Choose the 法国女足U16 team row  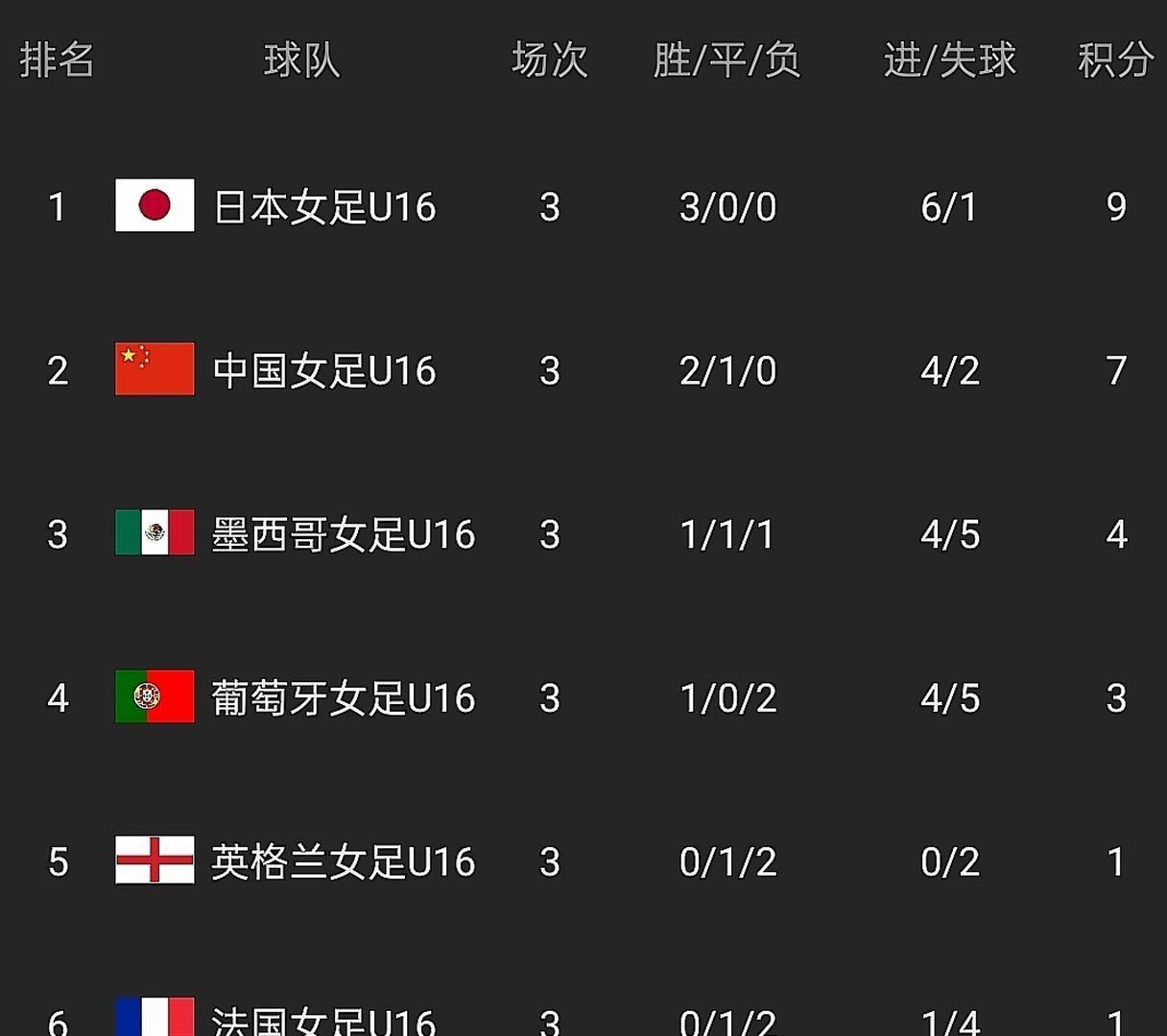pyautogui.click(x=323, y=1021)
